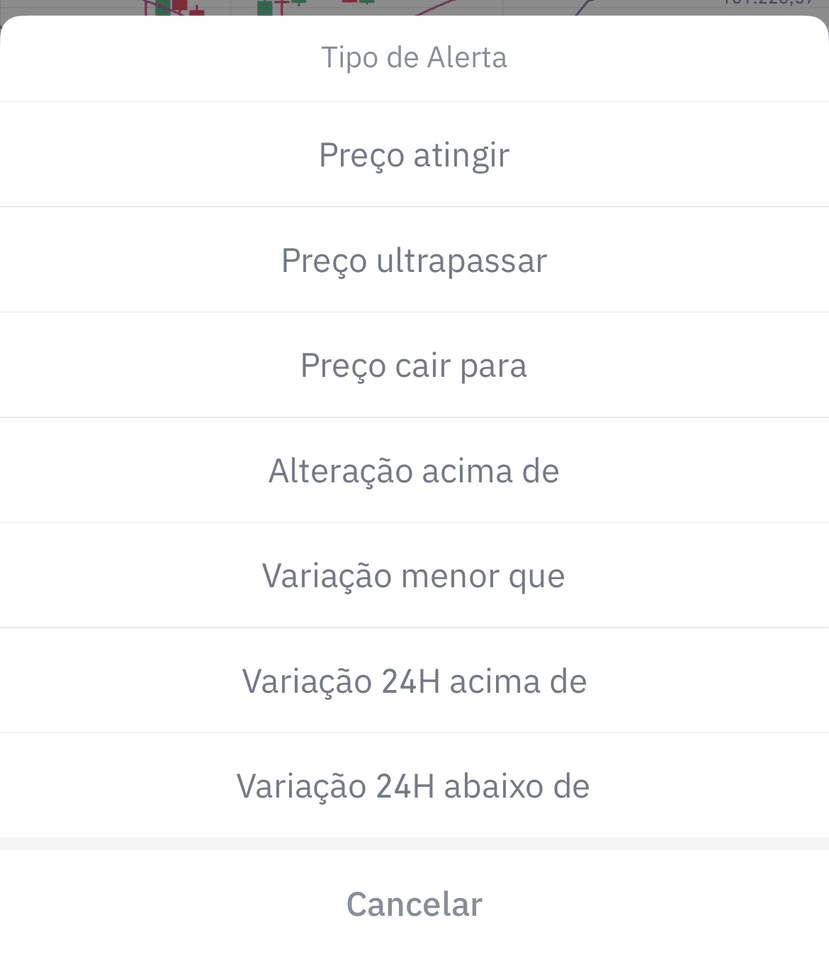Dismiss the sheet with Cancelar
This screenshot has height=969, width=829.
pos(414,904)
